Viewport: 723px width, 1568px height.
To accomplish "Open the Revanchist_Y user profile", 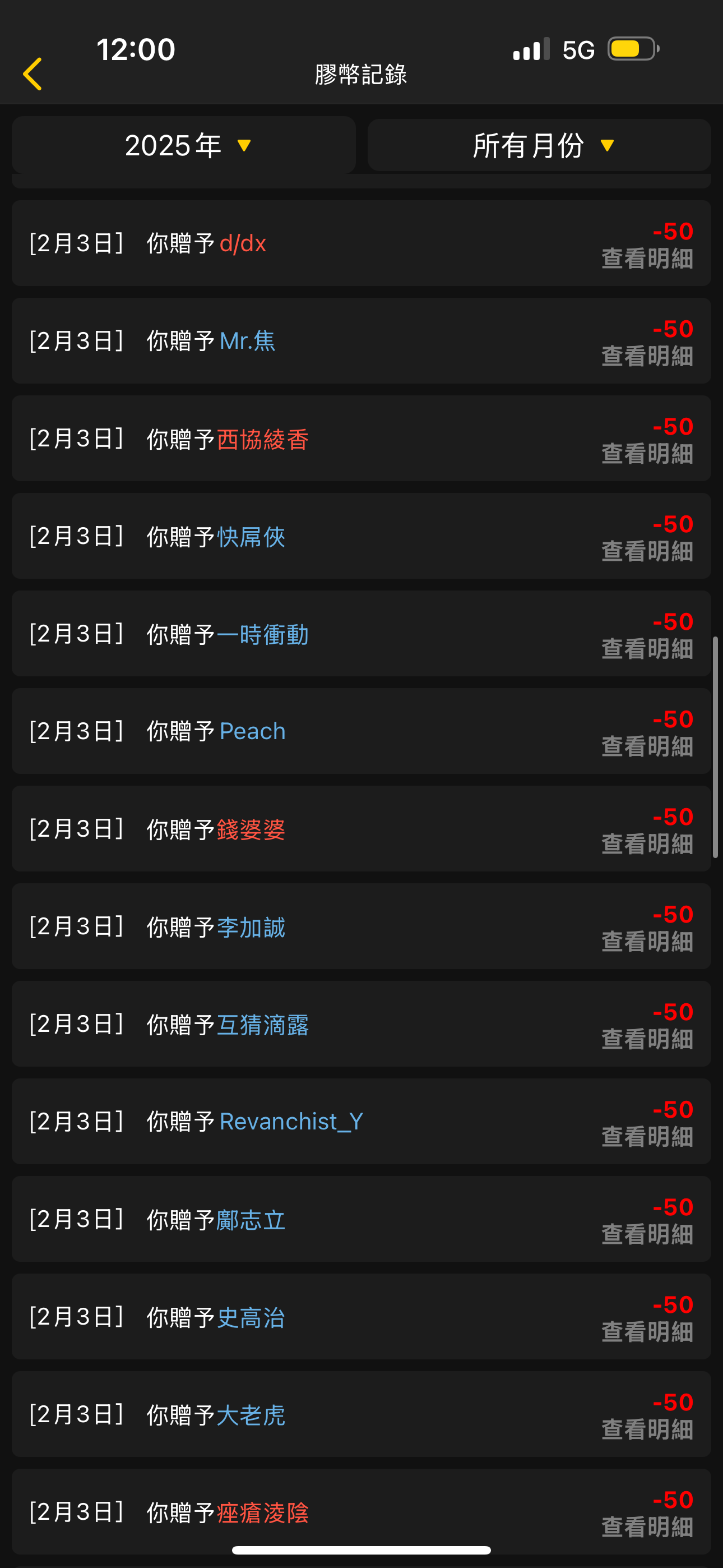I will (291, 1122).
